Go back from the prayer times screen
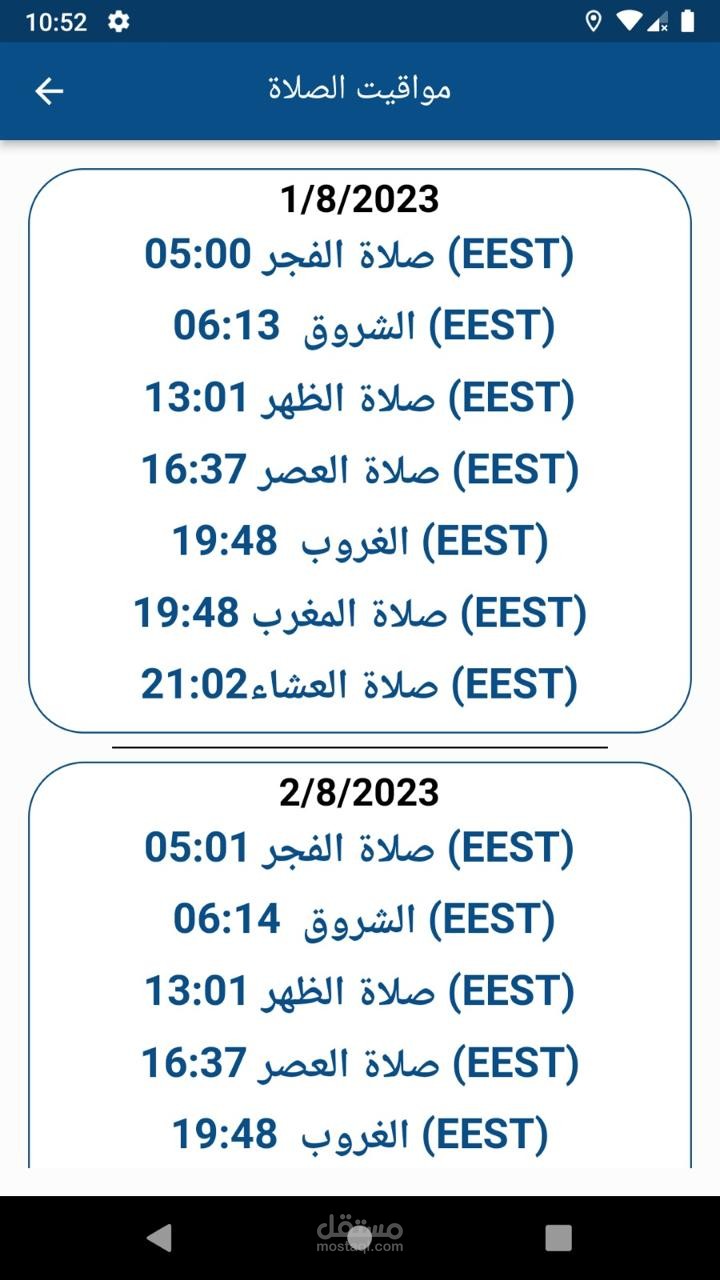This screenshot has width=720, height=1280. pyautogui.click(x=49, y=91)
